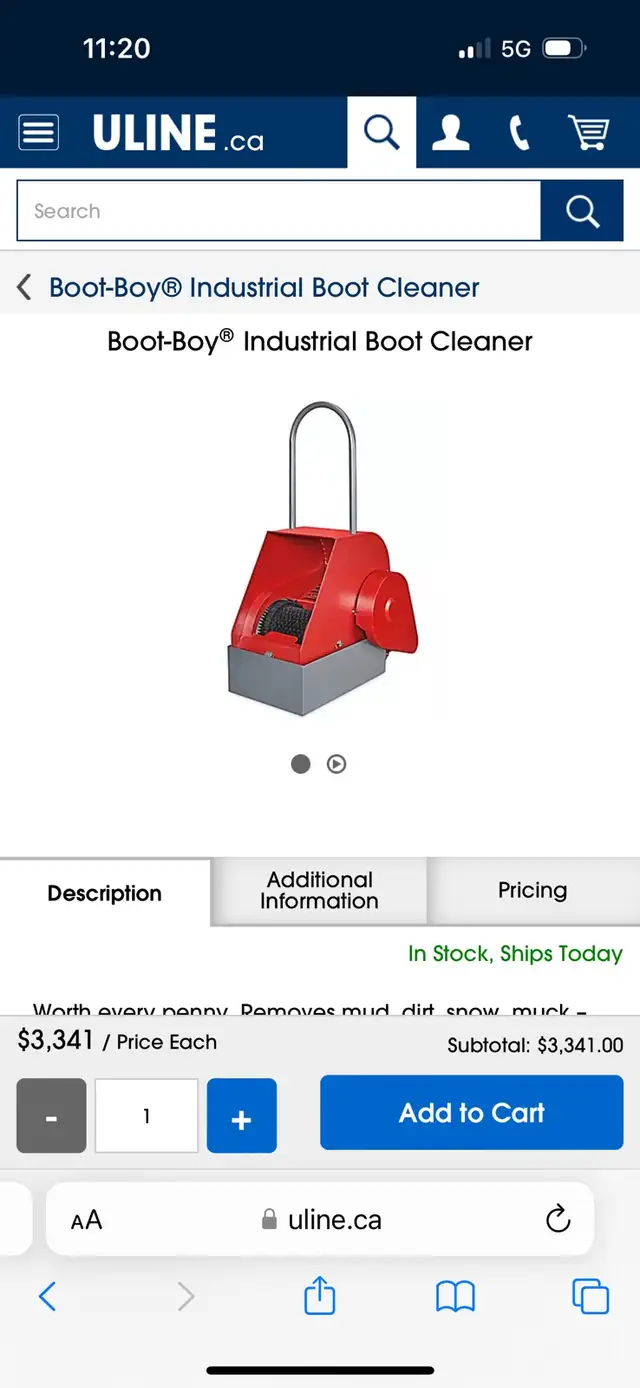
Task: Decrease quantity with the minus button
Action: click(x=51, y=1116)
